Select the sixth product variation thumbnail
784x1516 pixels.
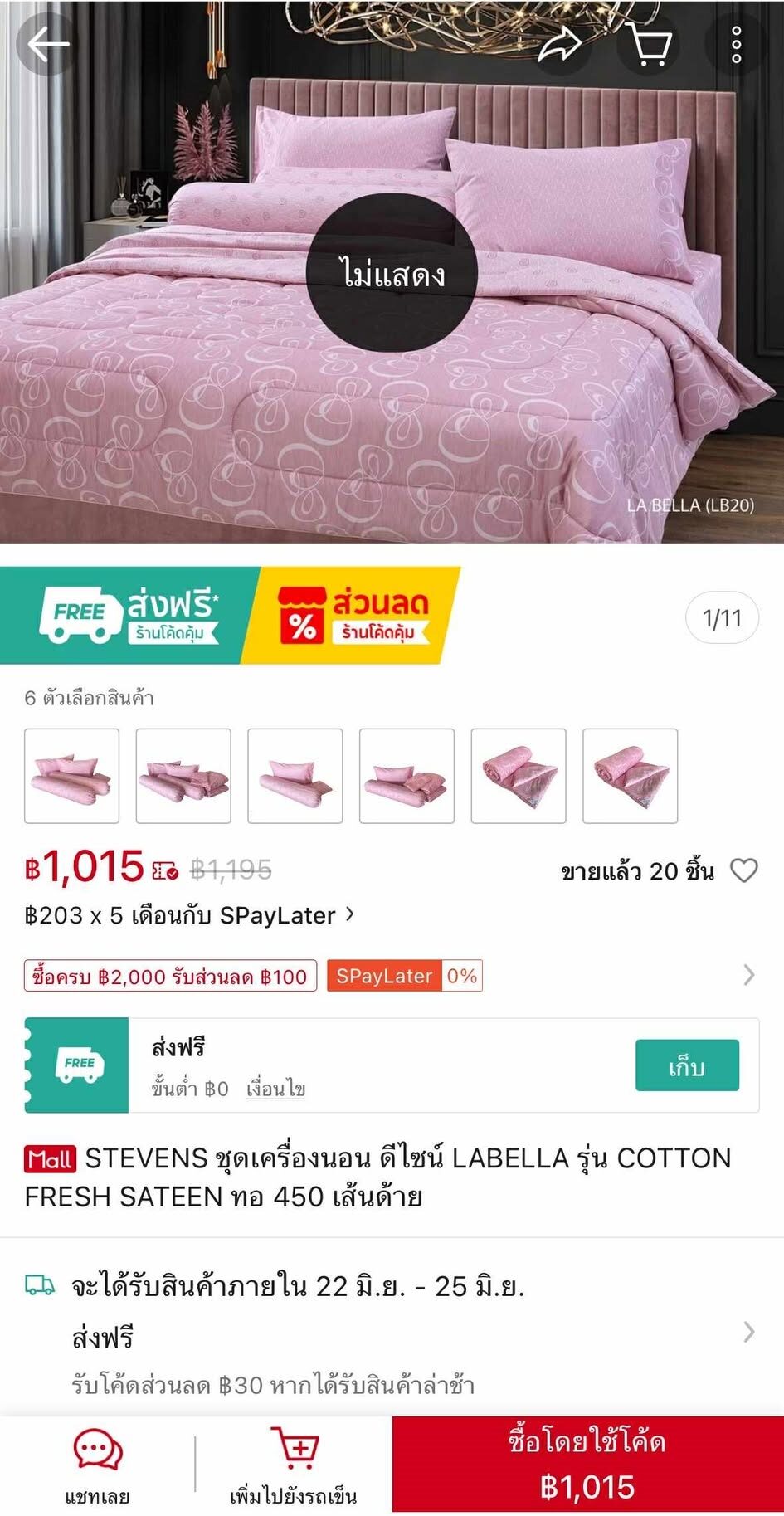click(631, 776)
